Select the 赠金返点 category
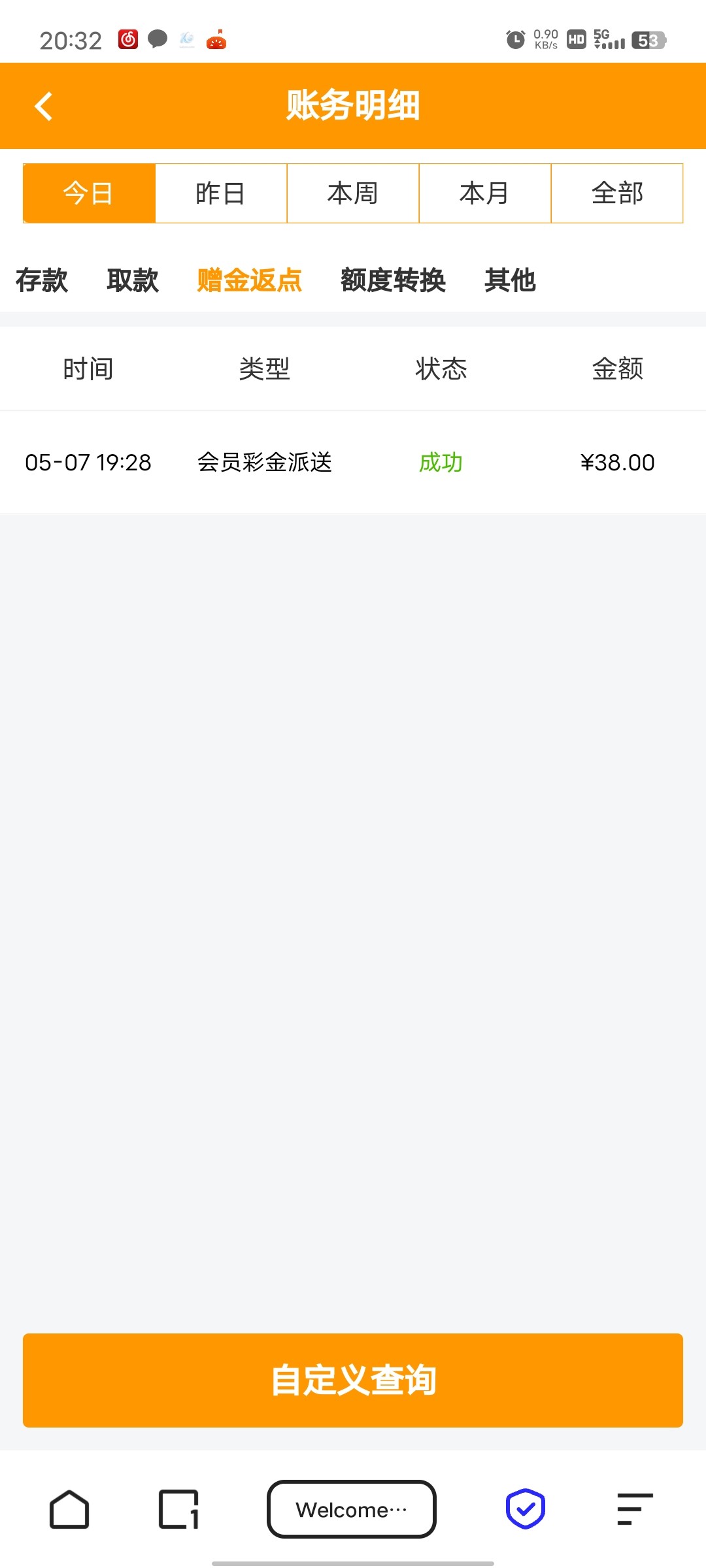This screenshot has height=1568, width=706. (x=249, y=280)
